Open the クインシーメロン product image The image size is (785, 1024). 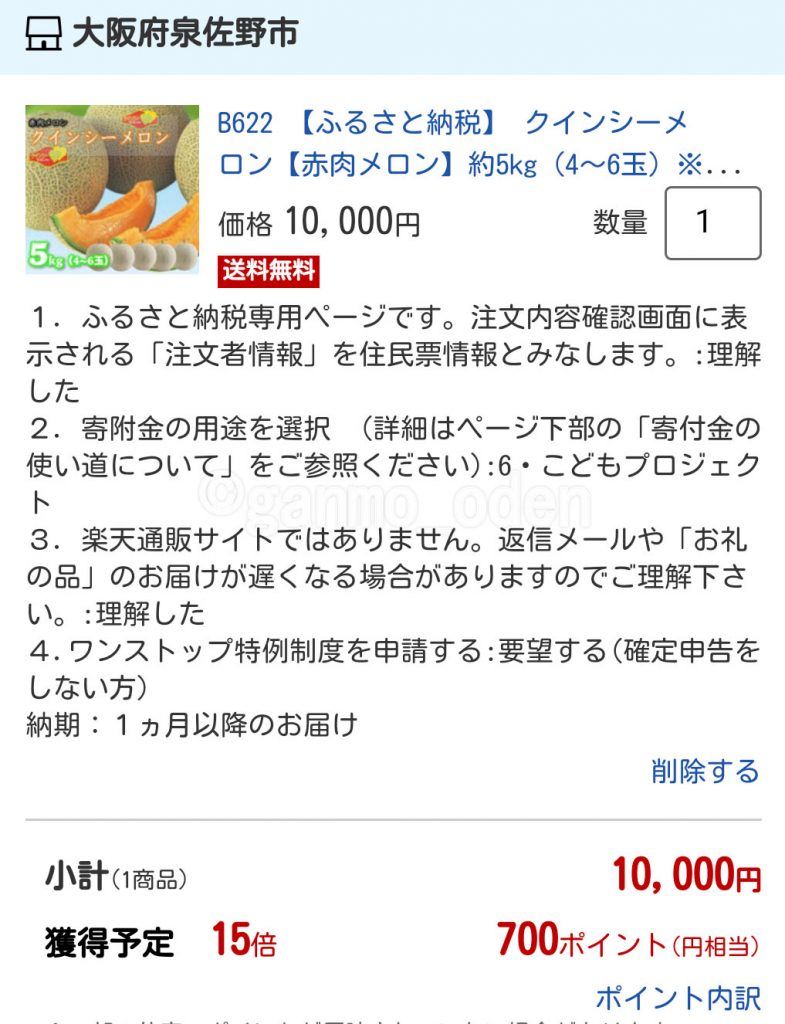point(112,190)
